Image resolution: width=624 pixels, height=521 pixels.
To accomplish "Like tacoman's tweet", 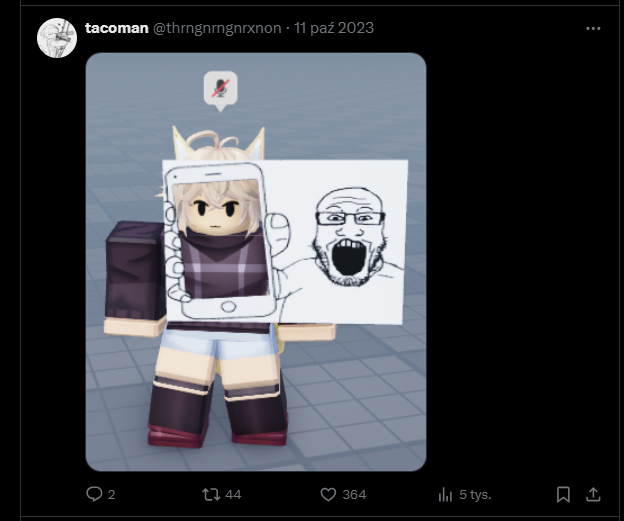I will 328,494.
